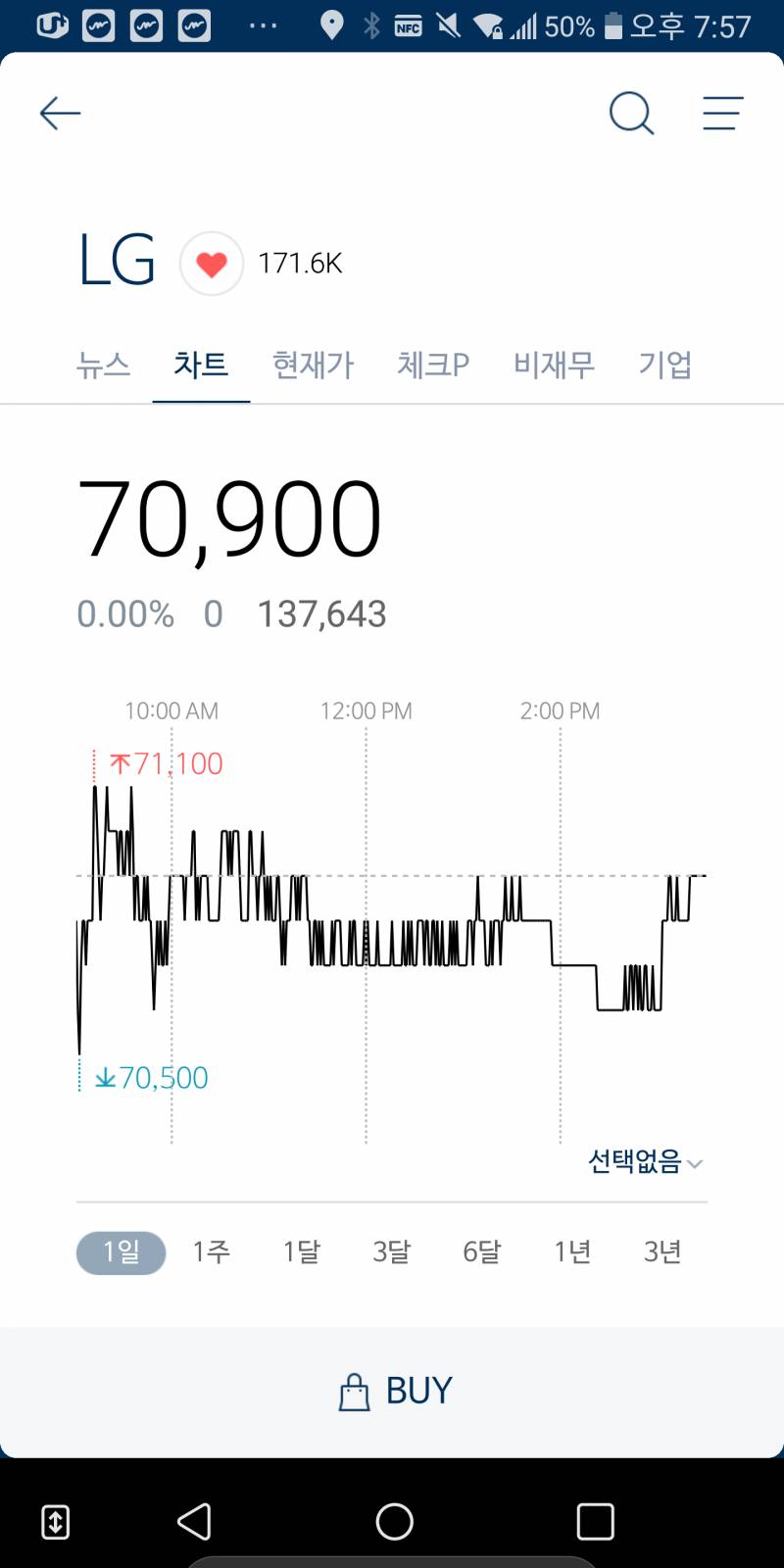Tap the ellipsis menu in the status bar
The height and width of the screenshot is (1568, 784).
(263, 26)
